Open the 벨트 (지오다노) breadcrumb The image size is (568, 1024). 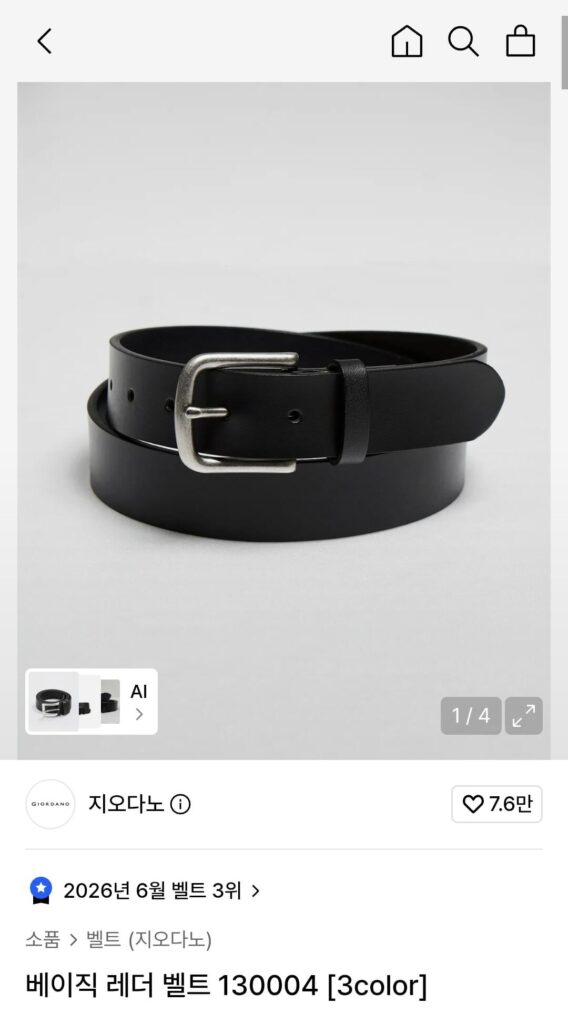149,939
